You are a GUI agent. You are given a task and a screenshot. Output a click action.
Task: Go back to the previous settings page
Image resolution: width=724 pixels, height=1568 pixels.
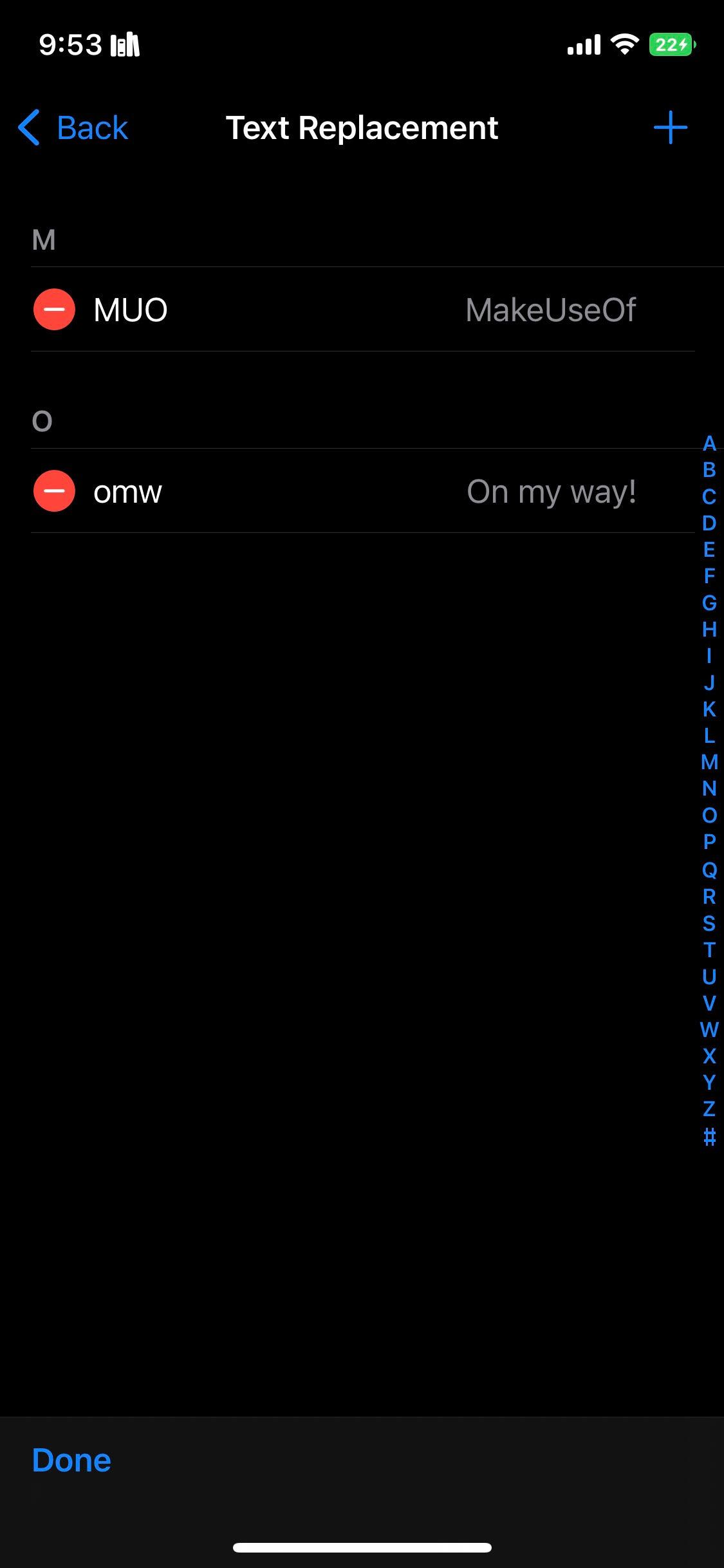point(73,127)
